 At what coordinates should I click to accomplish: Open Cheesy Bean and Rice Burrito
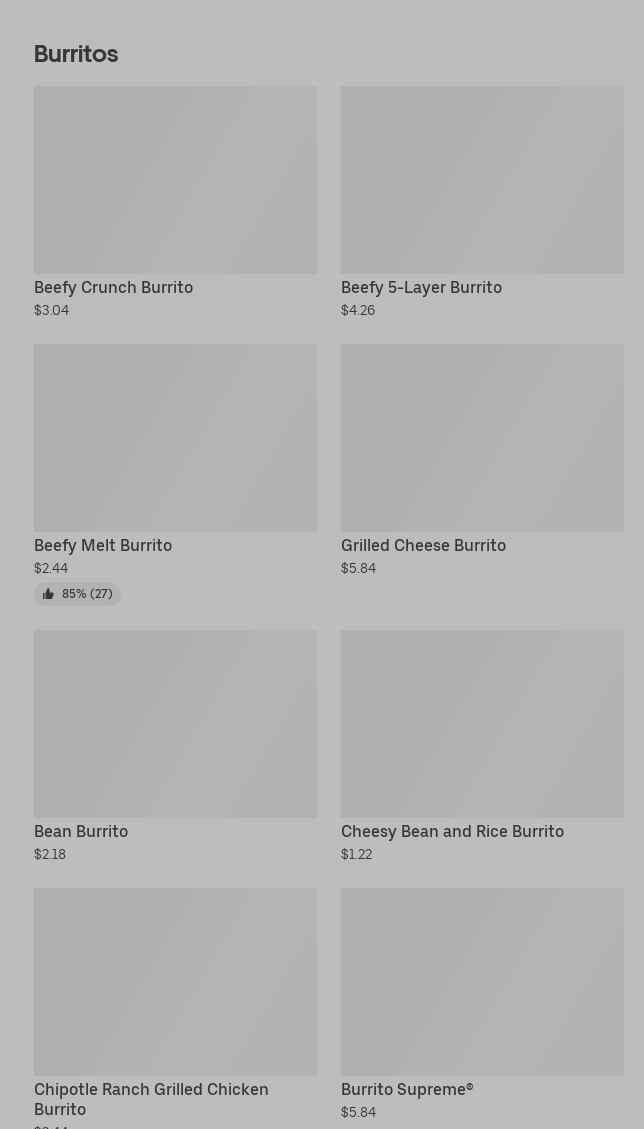tap(482, 747)
